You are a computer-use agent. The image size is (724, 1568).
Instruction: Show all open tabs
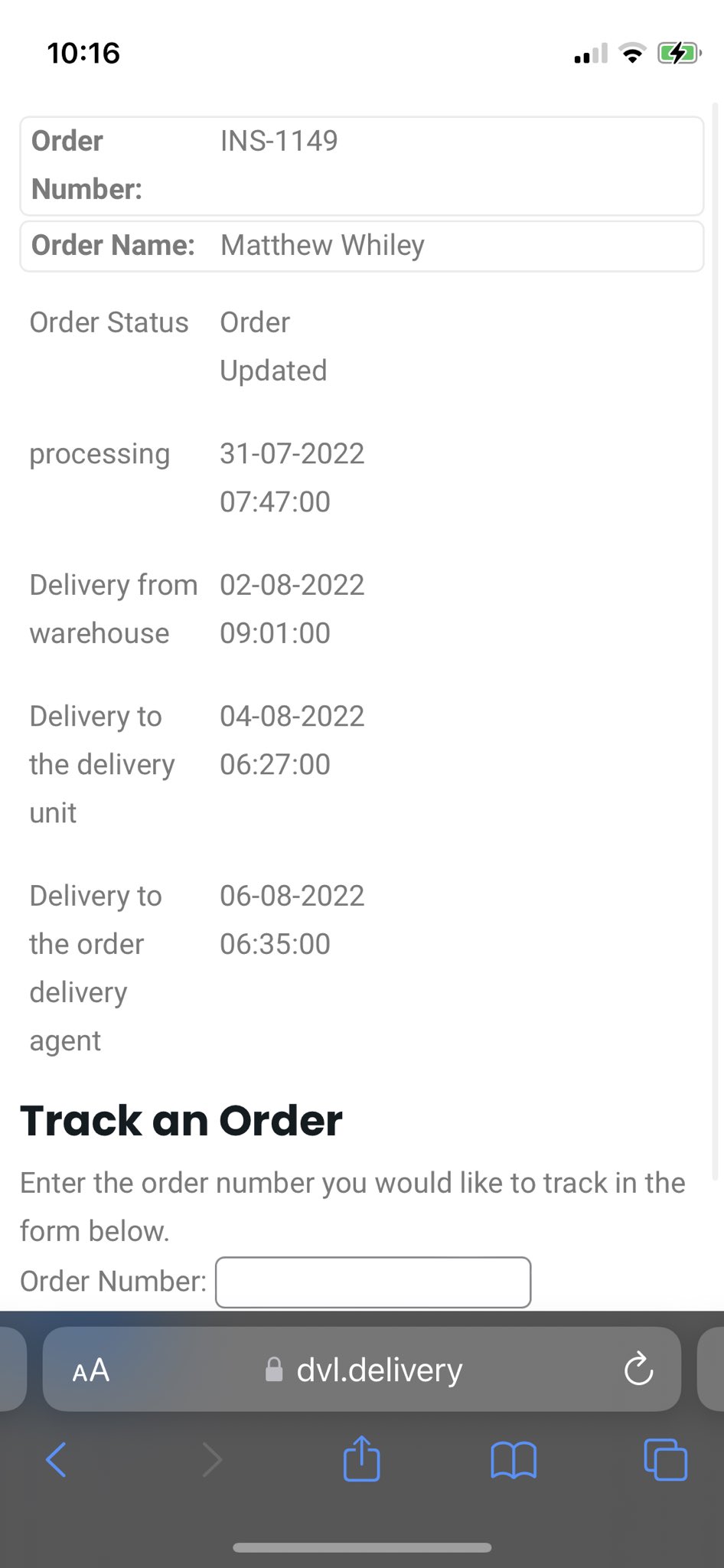pyautogui.click(x=665, y=1459)
